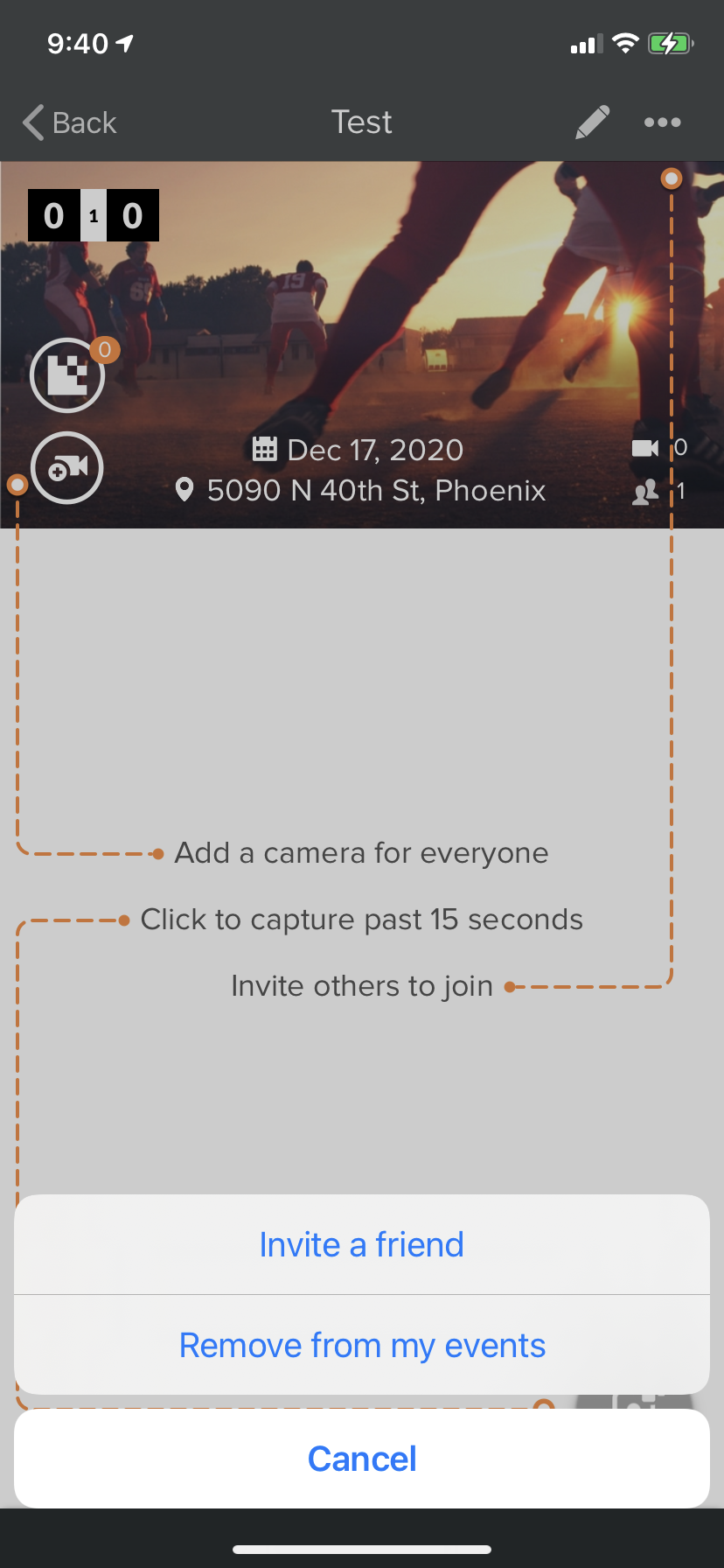Cancel the action sheet
The width and height of the screenshot is (724, 1568).
coord(361,1459)
